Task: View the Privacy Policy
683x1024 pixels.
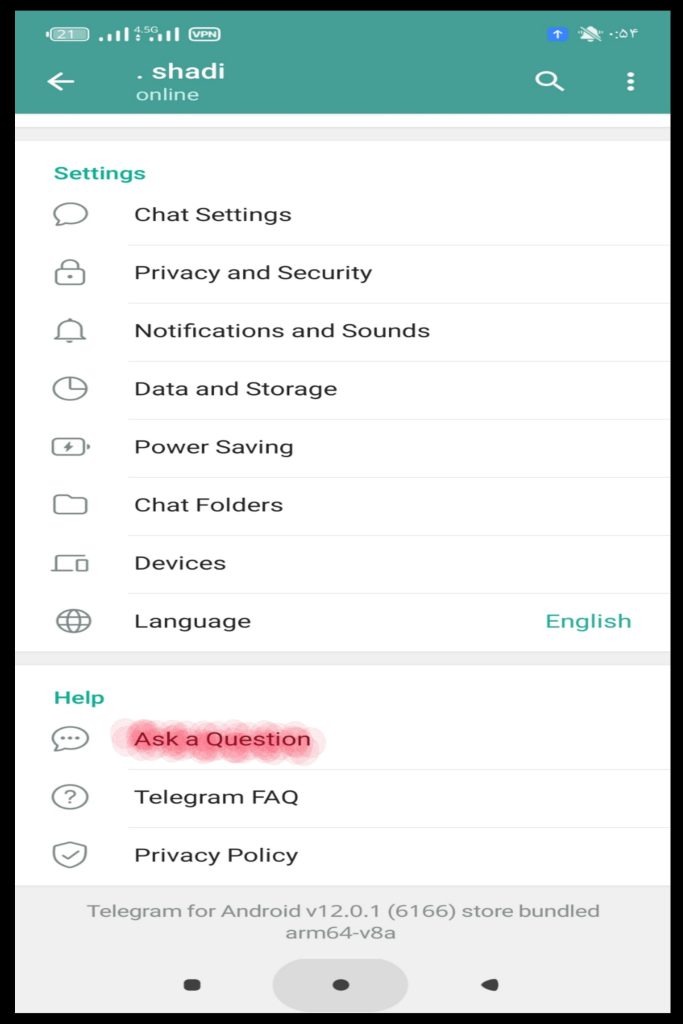Action: pyautogui.click(x=216, y=855)
